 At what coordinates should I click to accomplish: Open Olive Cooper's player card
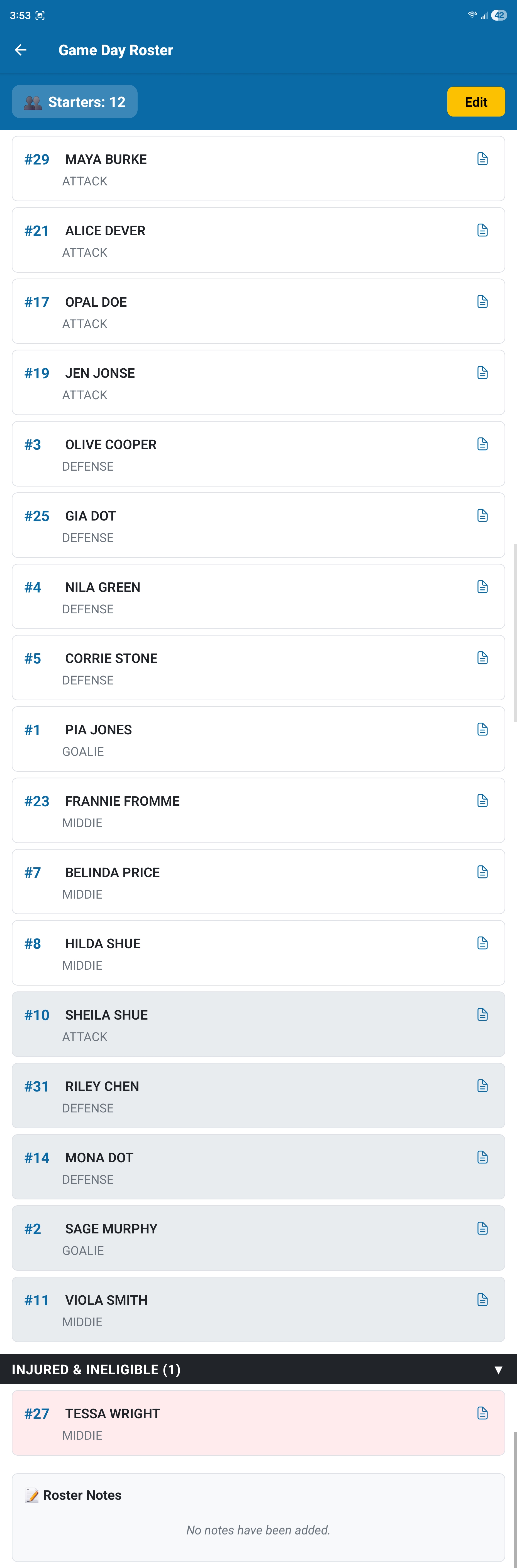[243, 454]
